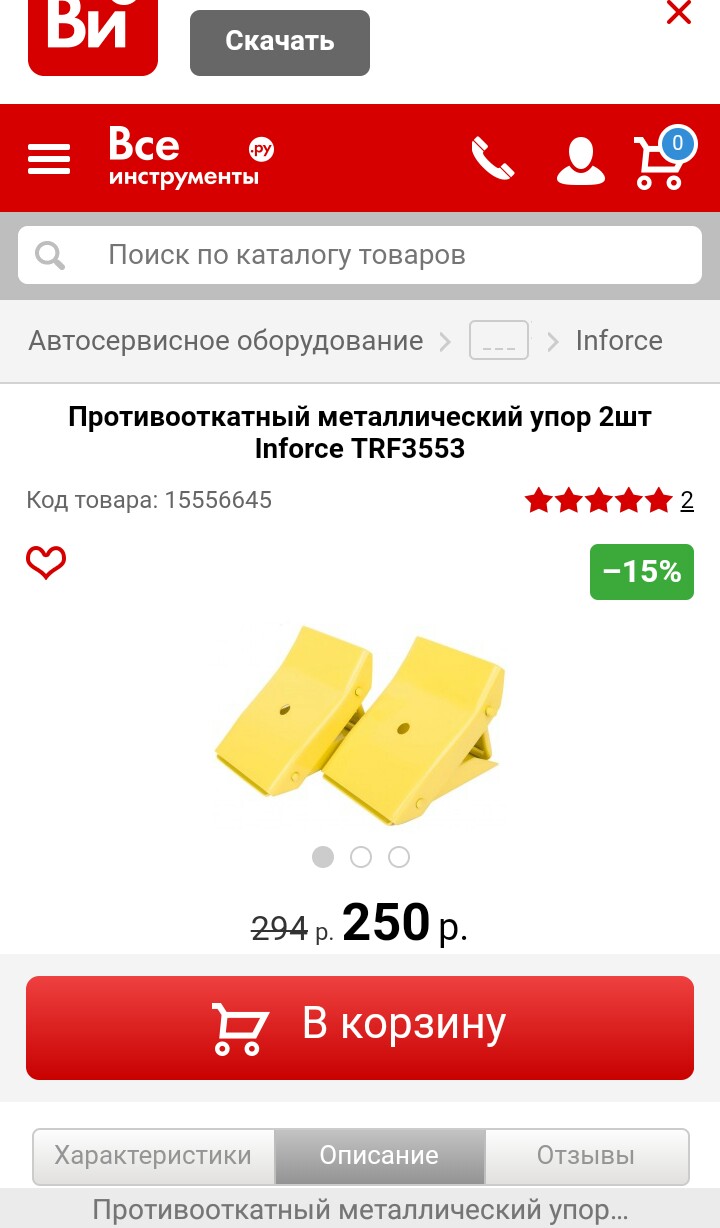Tap the Скачать download button

(x=280, y=42)
